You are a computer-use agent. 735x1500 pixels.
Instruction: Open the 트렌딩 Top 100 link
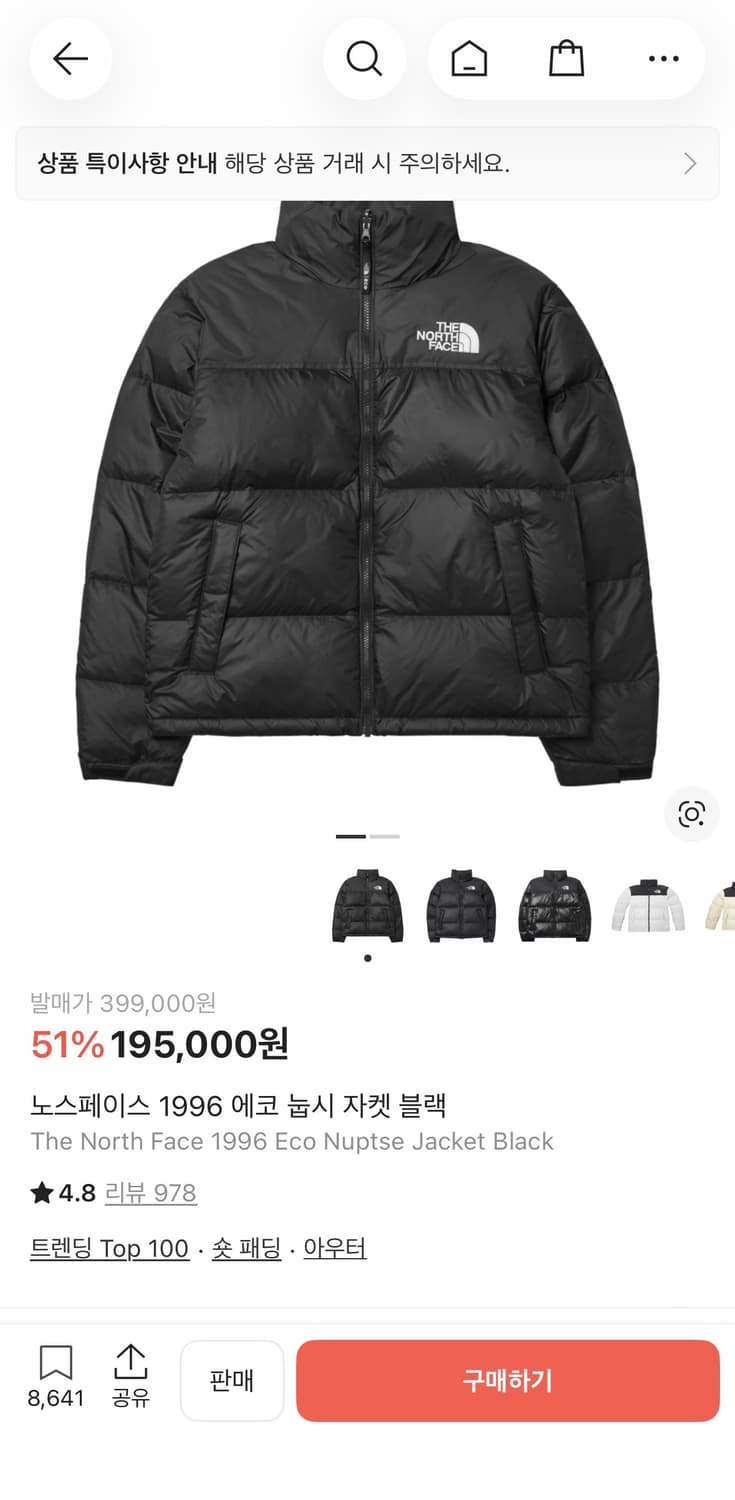[109, 1248]
